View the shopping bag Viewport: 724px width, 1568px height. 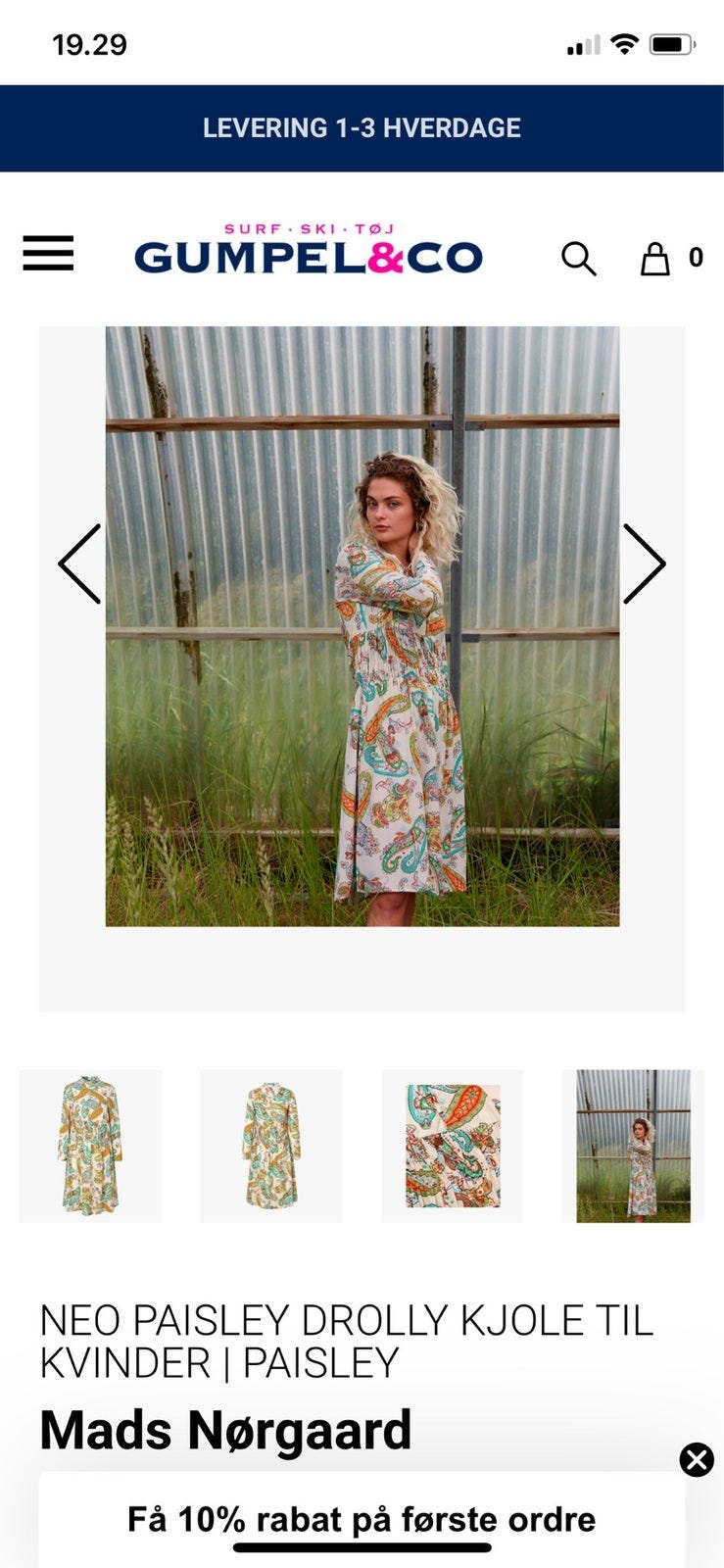coord(655,259)
